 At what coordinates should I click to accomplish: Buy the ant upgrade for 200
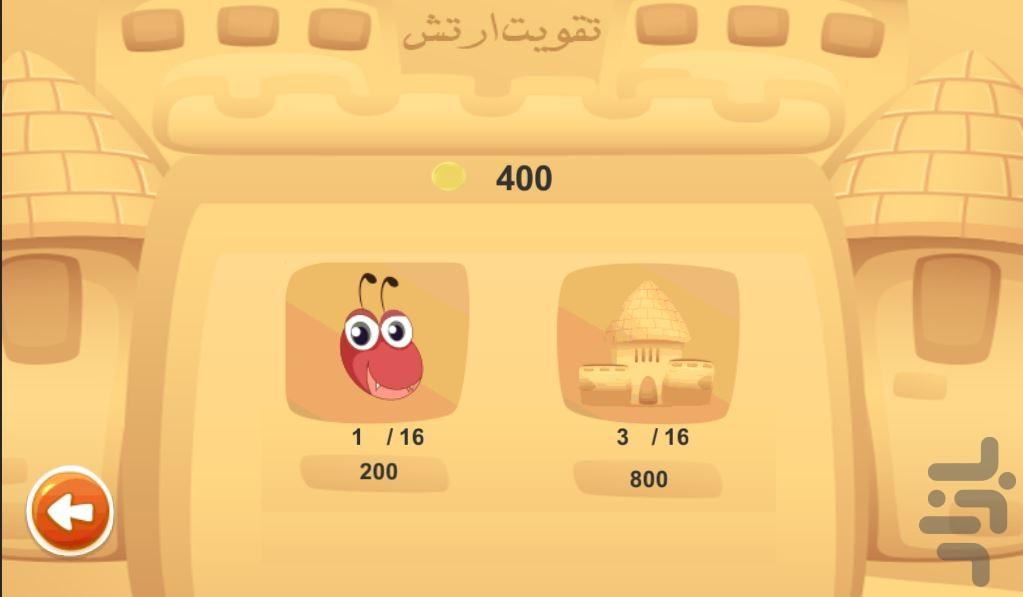coord(377,472)
